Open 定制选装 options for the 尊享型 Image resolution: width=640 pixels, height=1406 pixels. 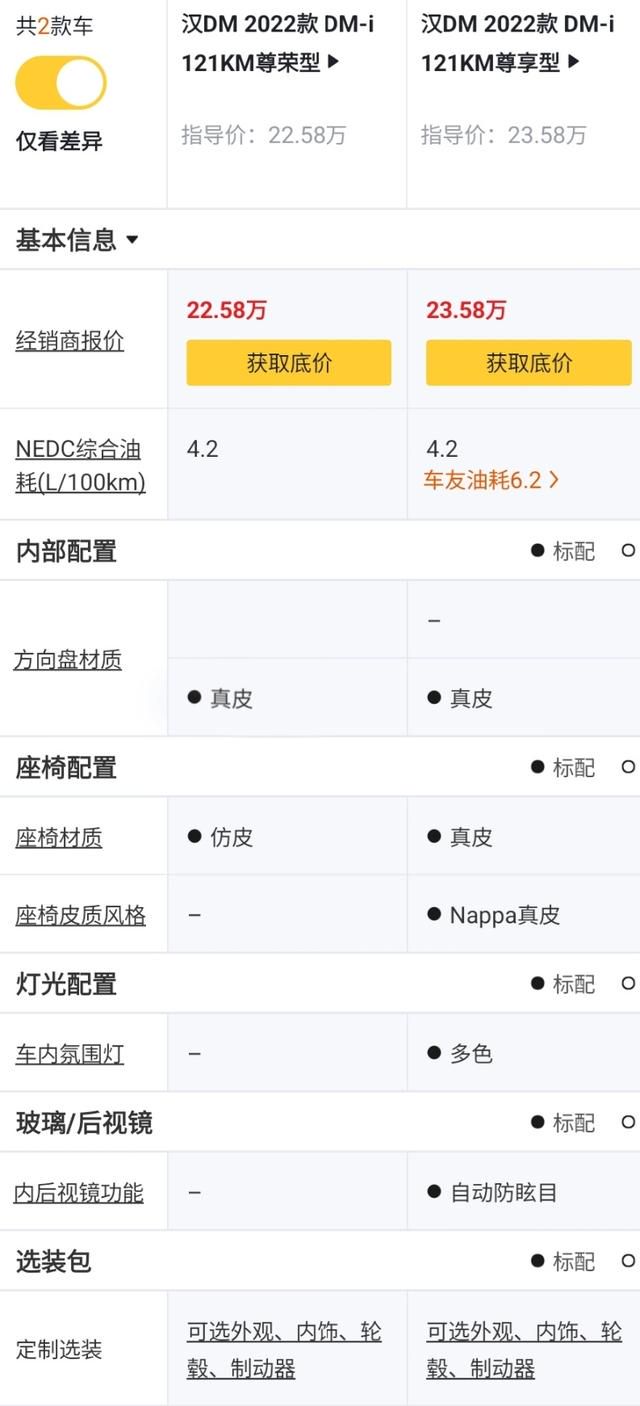tap(525, 1350)
